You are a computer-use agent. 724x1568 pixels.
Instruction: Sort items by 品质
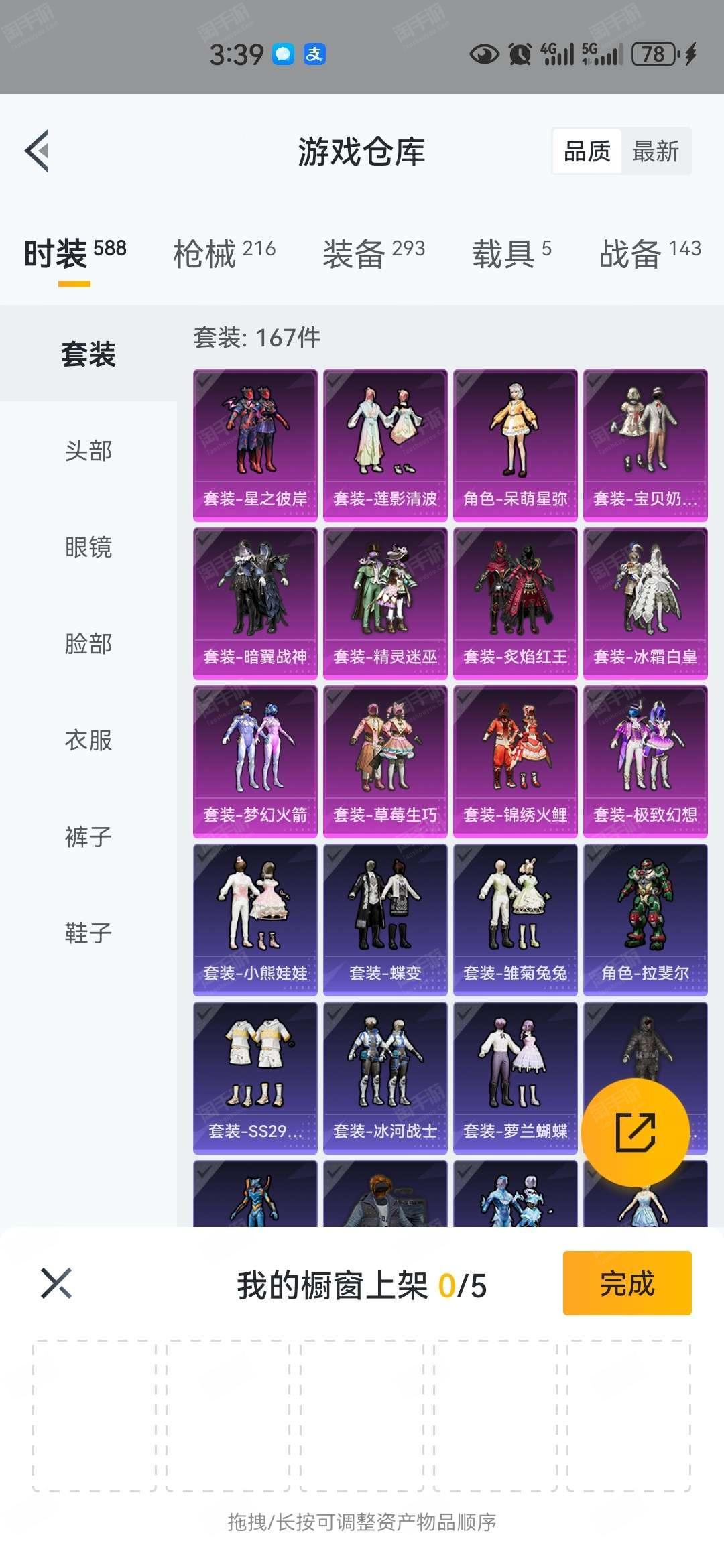587,151
